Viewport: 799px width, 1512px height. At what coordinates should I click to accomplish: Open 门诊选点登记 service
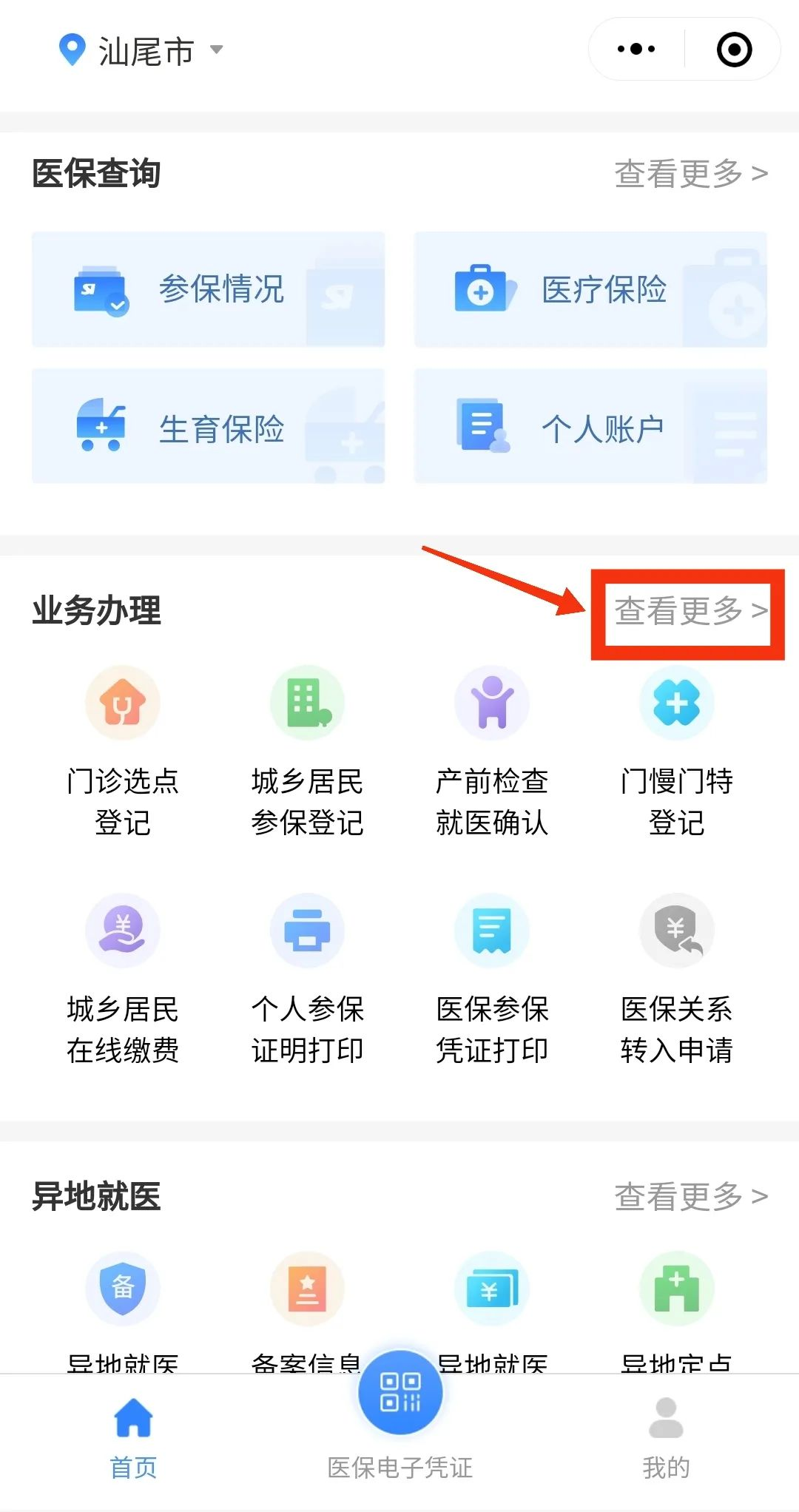(x=122, y=747)
